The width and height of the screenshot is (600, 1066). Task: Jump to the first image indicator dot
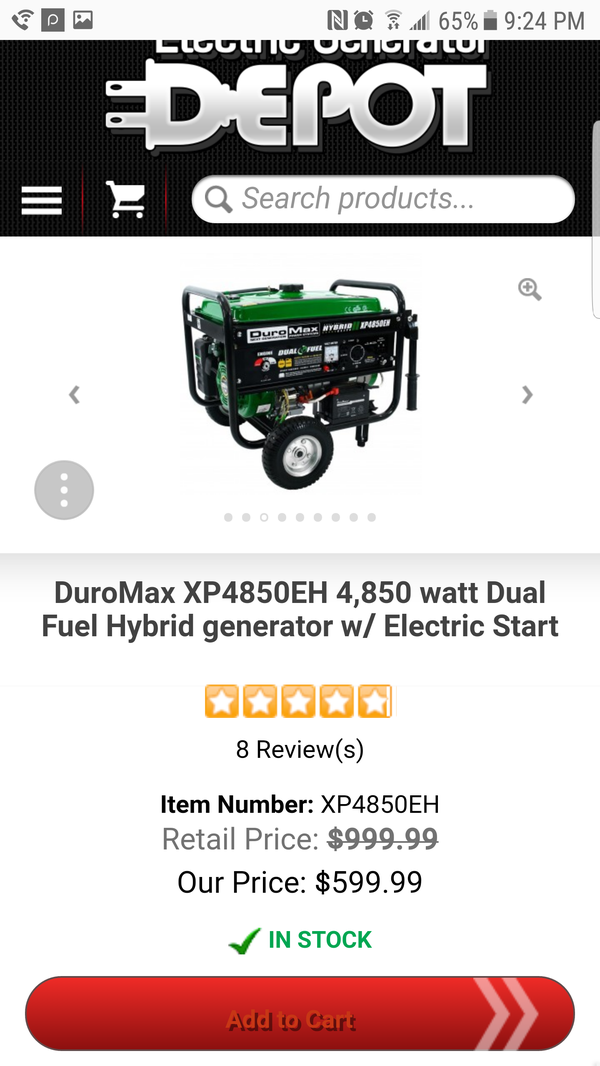click(x=228, y=518)
